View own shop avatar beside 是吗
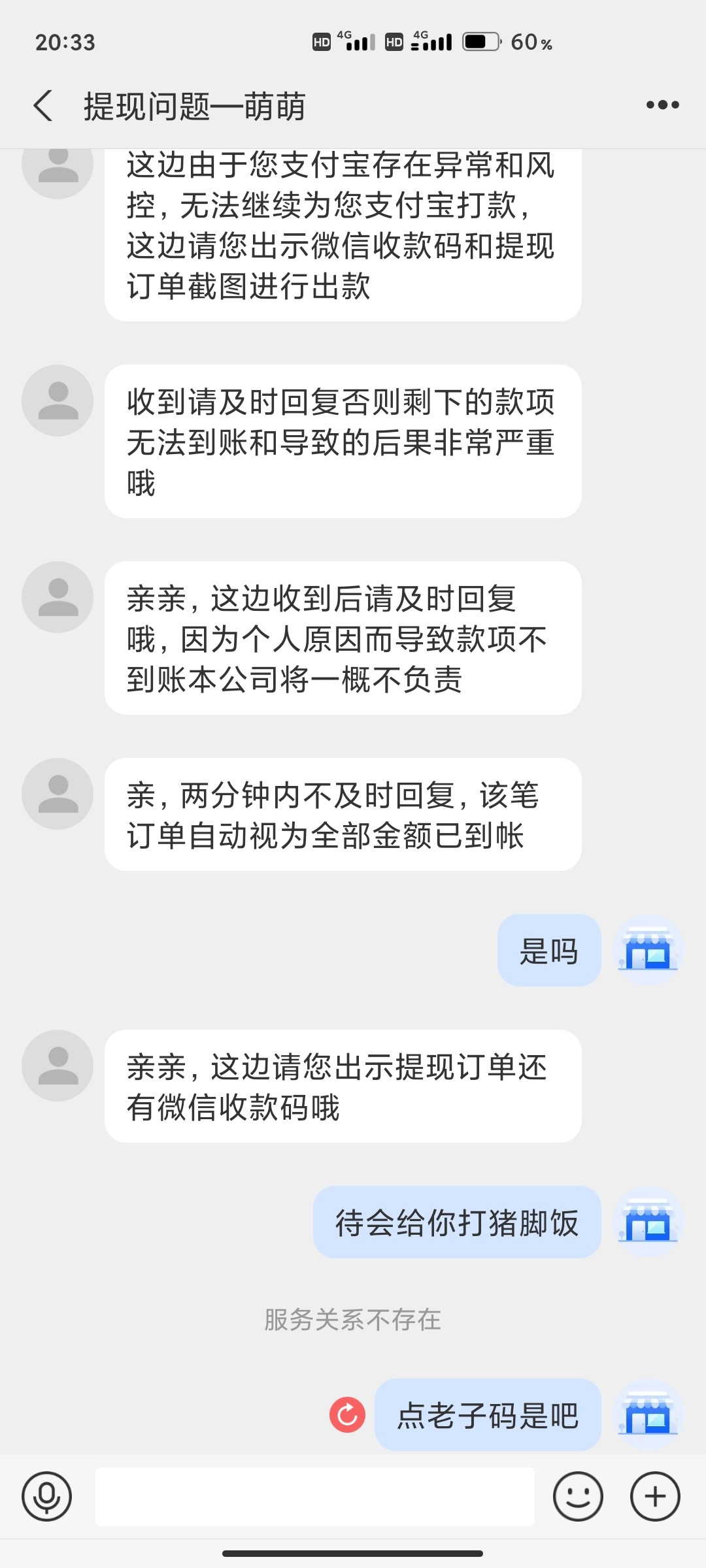This screenshot has width=706, height=1568. point(648,951)
